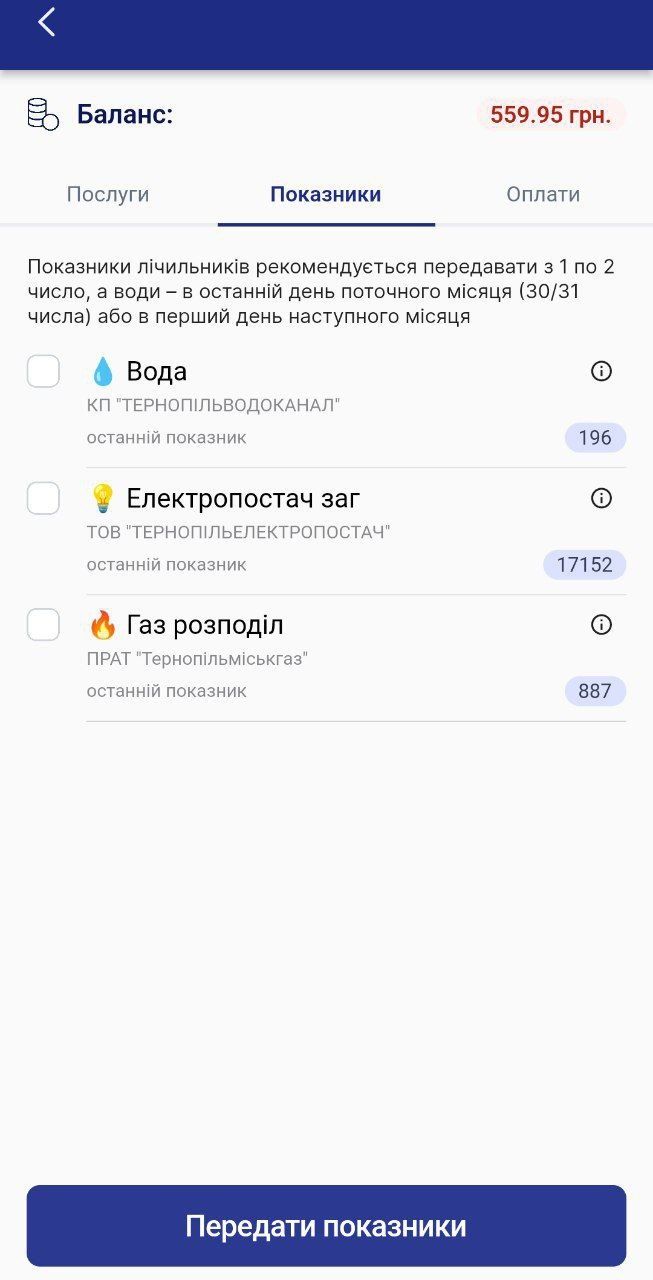Check the Вода meter checkbox

(43, 371)
